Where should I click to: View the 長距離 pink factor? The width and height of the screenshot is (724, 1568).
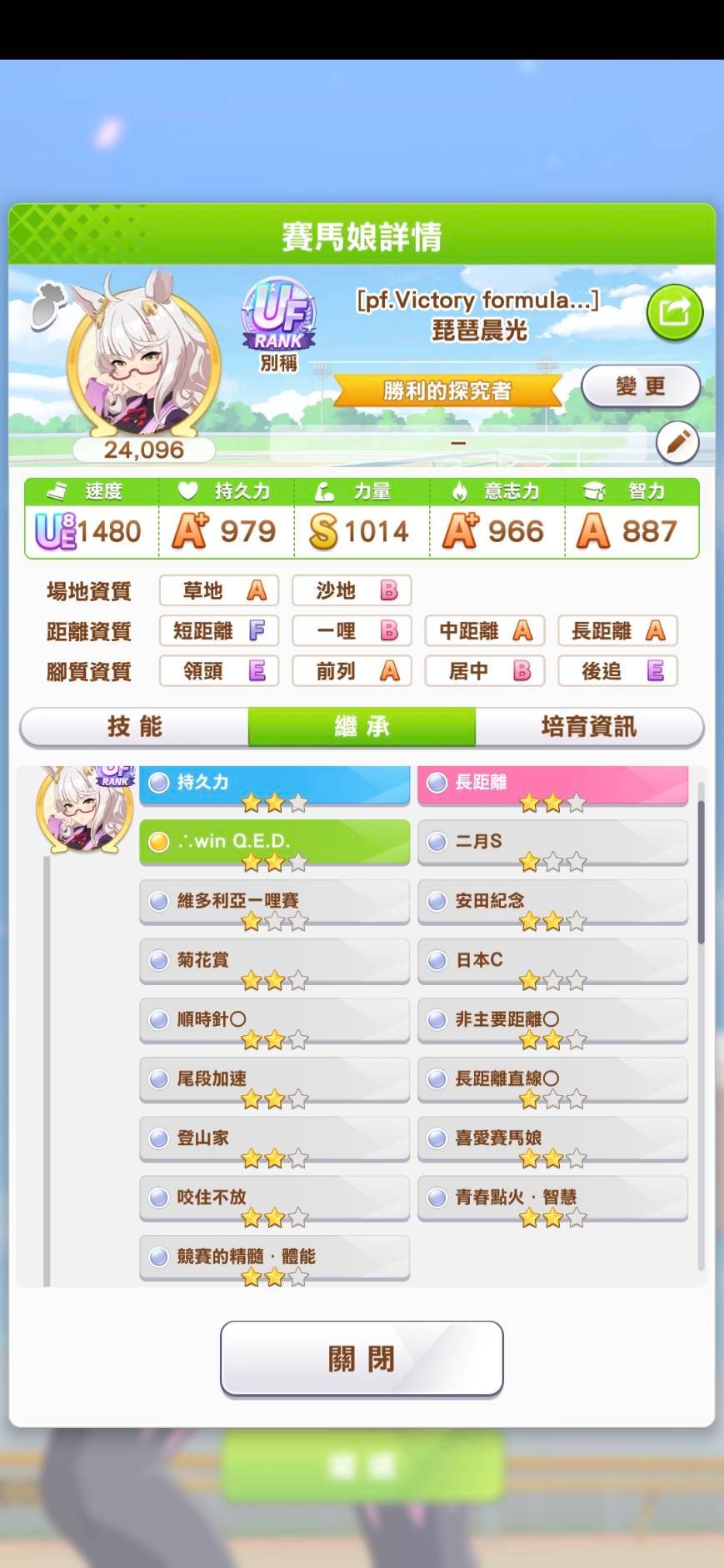tap(552, 784)
